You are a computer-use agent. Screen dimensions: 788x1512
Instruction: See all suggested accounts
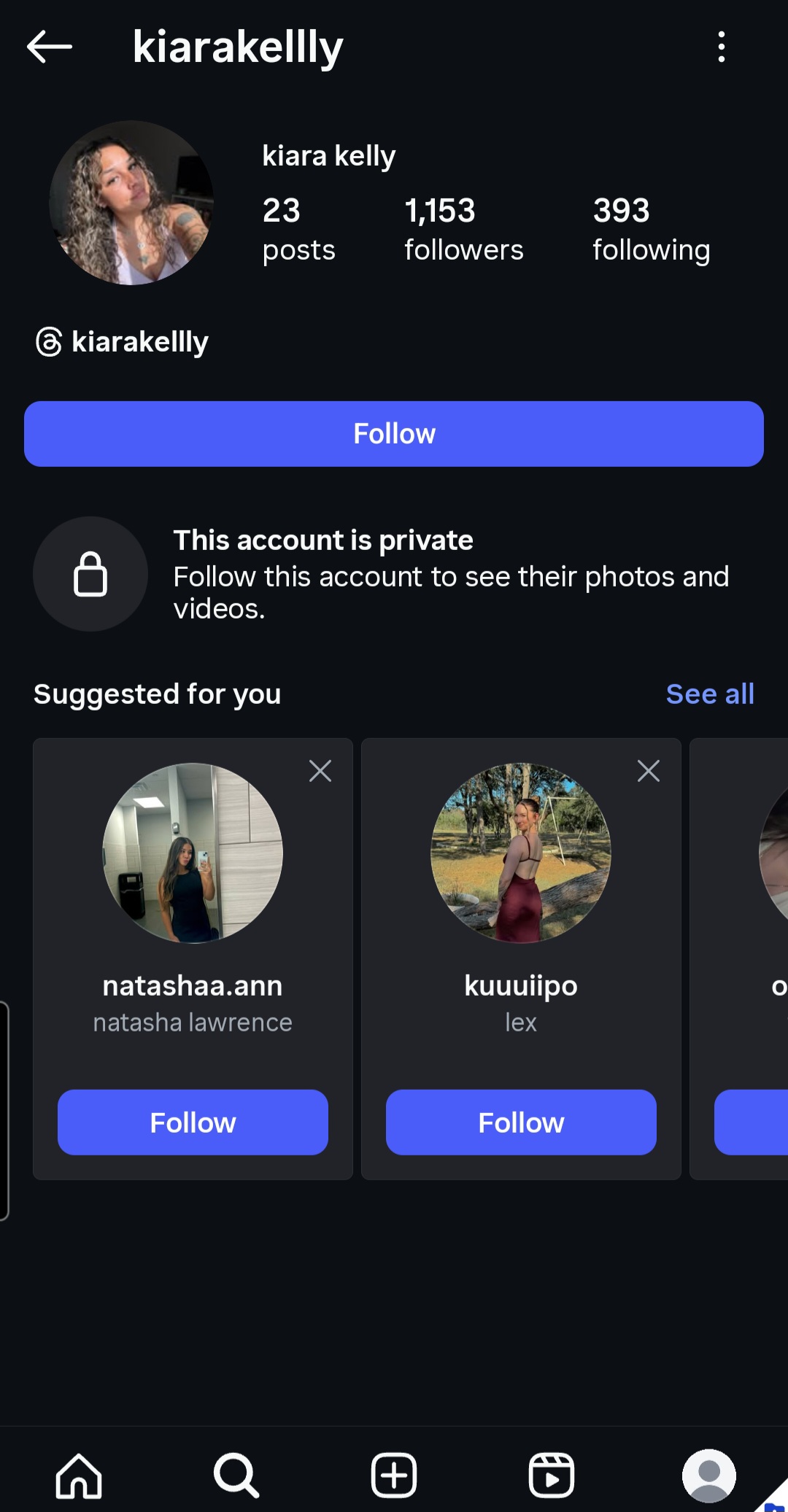click(709, 694)
